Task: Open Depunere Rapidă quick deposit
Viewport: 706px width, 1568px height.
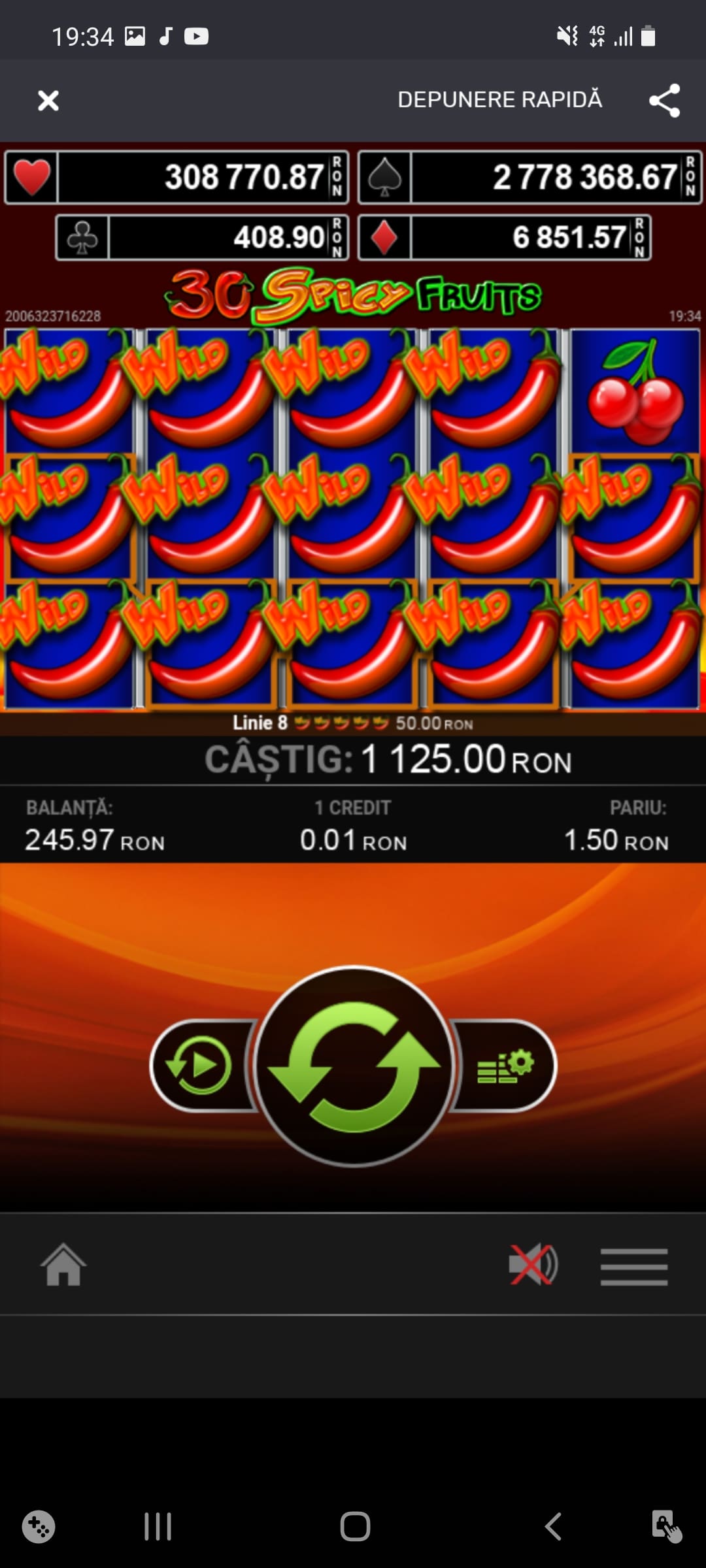Action: tap(499, 100)
